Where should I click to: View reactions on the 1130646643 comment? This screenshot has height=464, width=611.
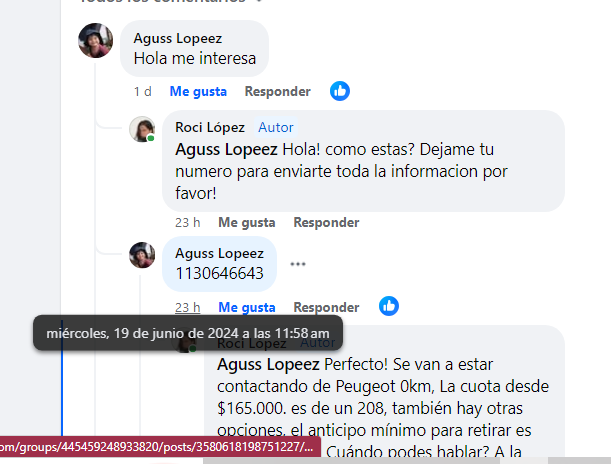[389, 306]
